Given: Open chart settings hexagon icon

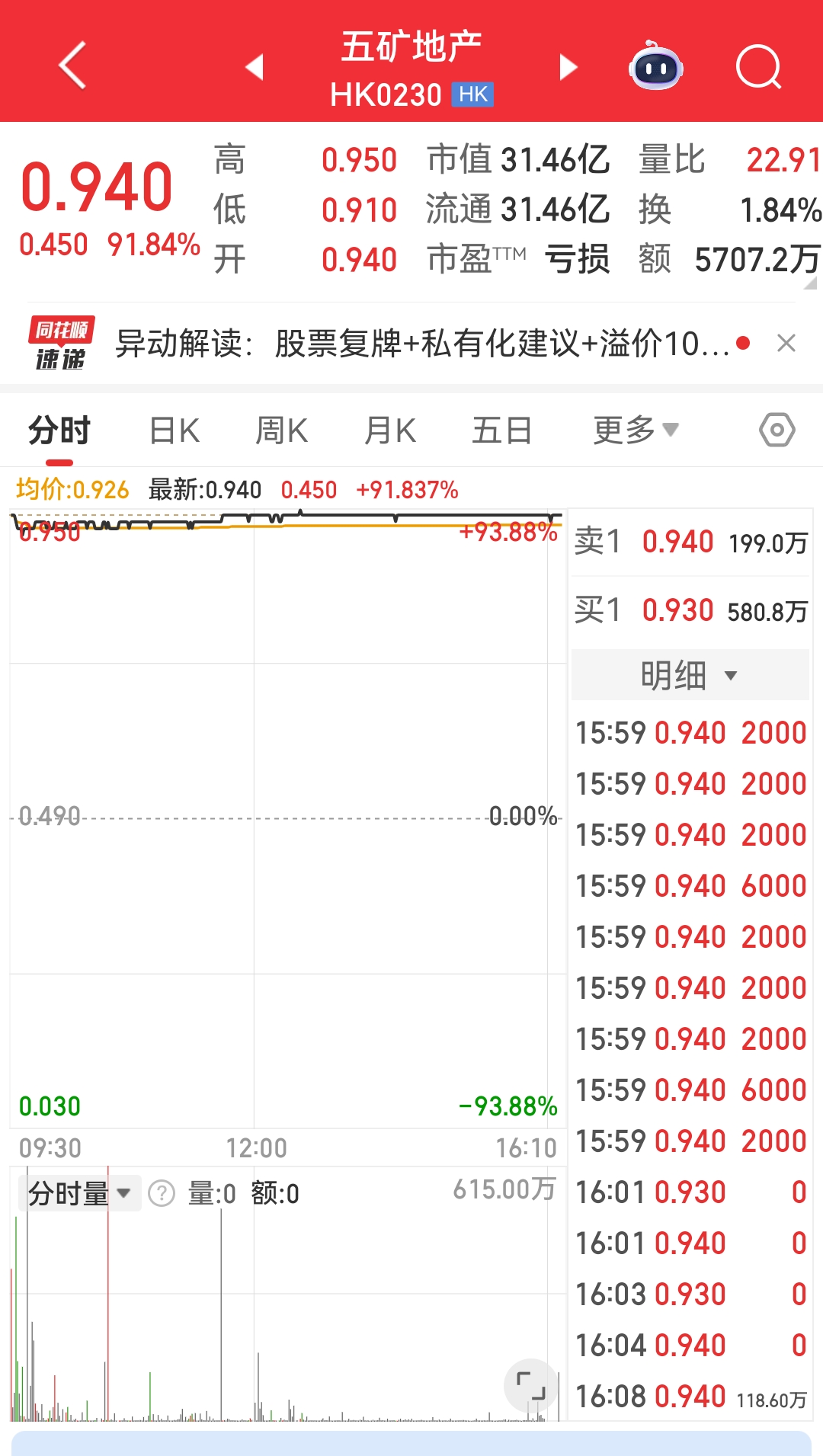Looking at the screenshot, I should point(777,430).
